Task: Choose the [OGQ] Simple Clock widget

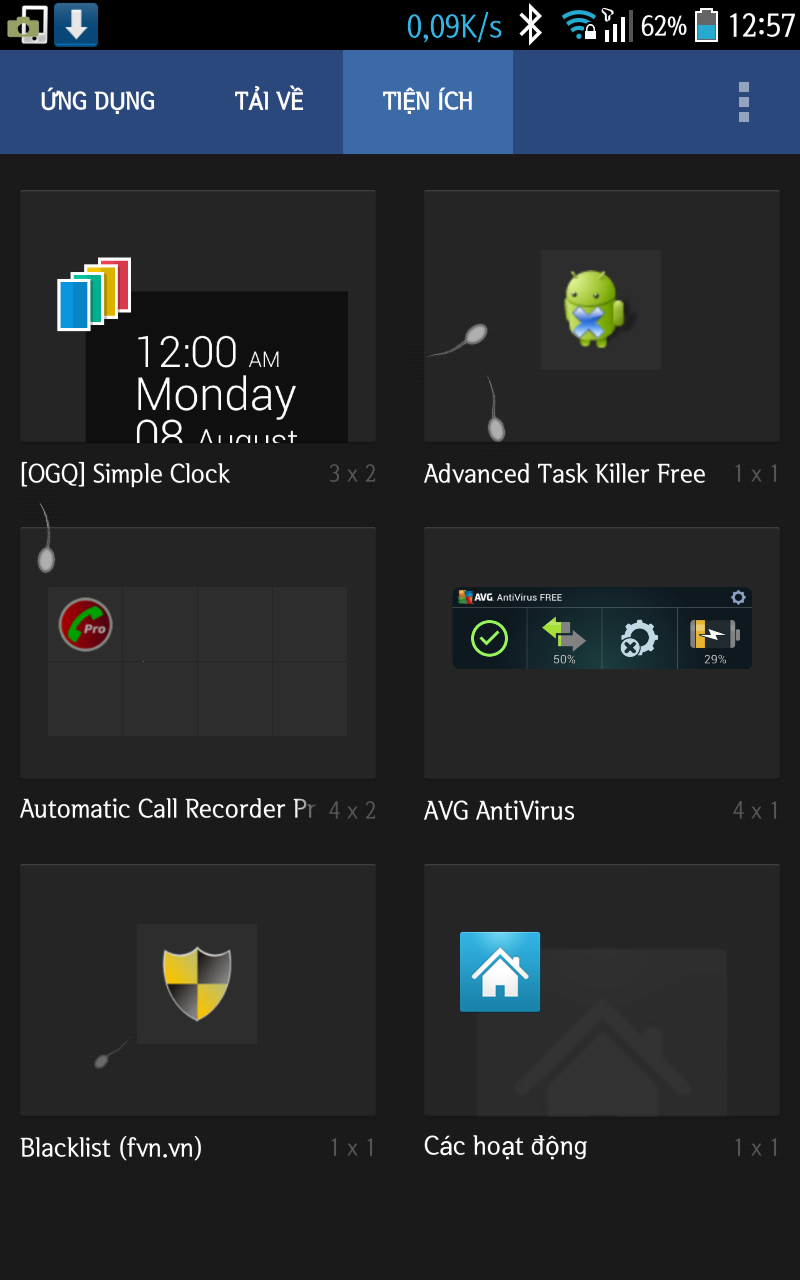Action: [198, 340]
